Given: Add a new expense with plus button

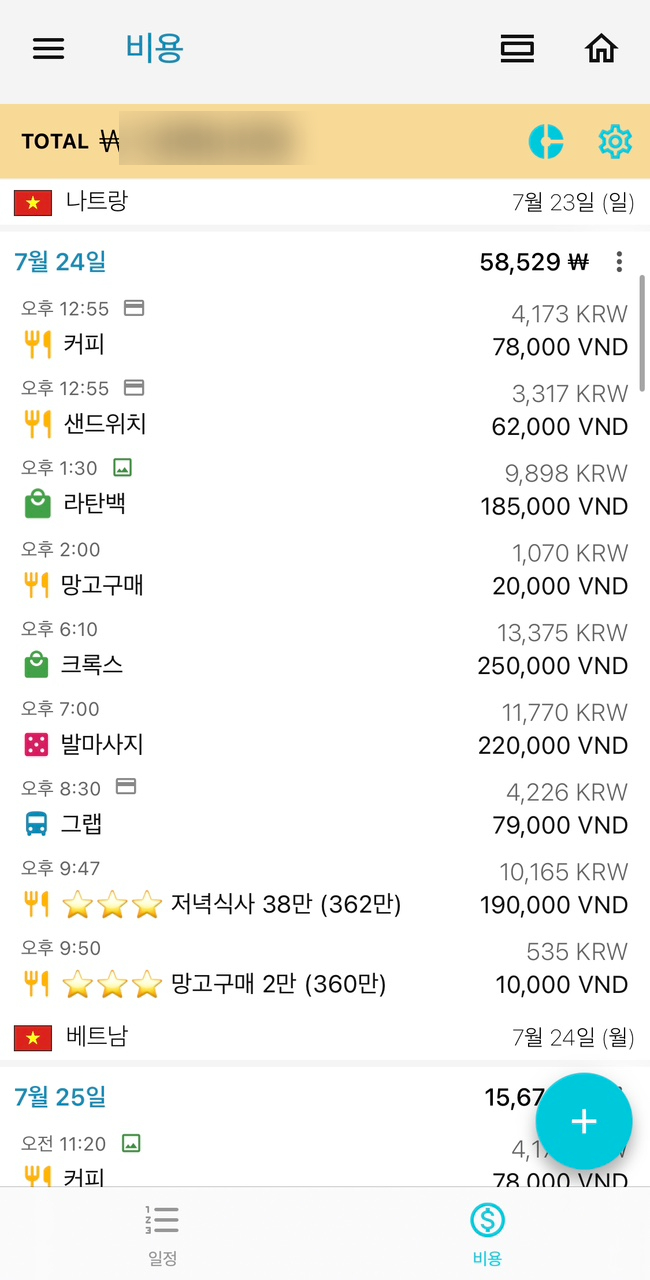Looking at the screenshot, I should [x=584, y=1121].
